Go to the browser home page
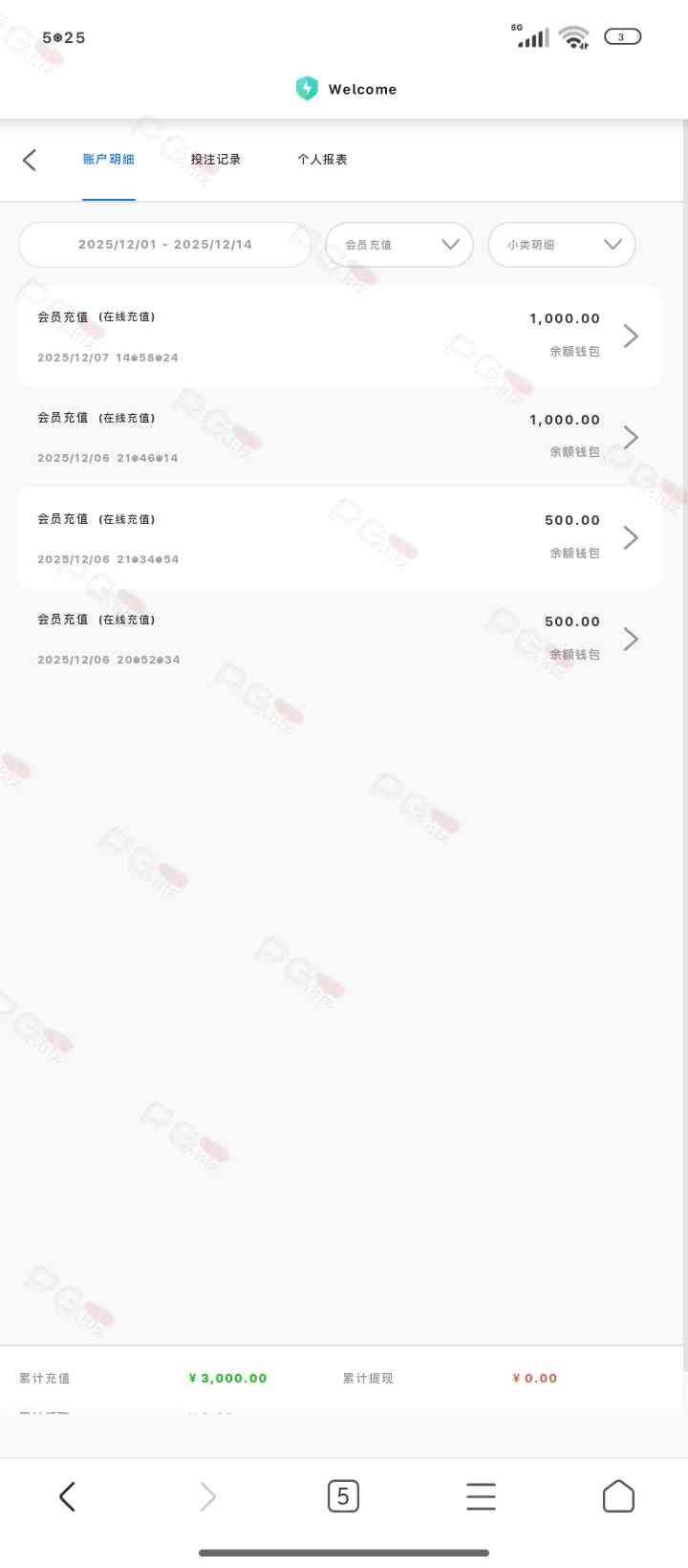 click(x=618, y=1496)
